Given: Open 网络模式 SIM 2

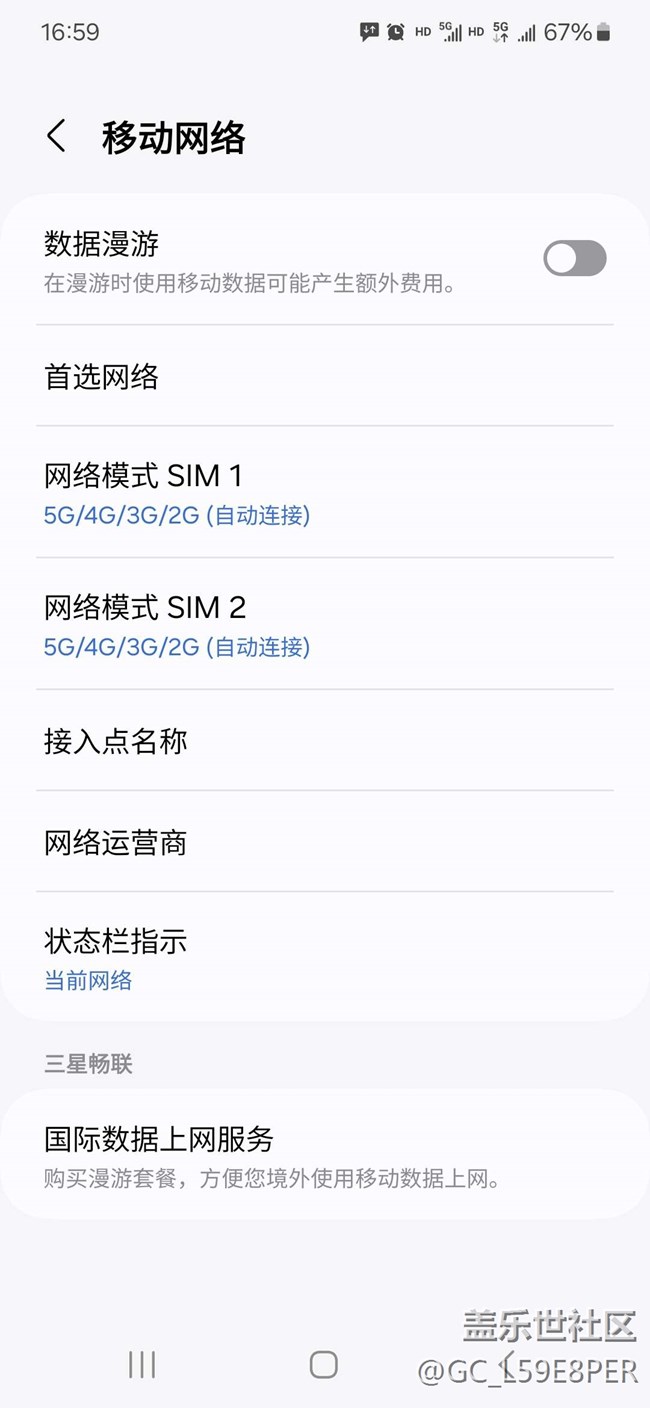Looking at the screenshot, I should tap(325, 624).
